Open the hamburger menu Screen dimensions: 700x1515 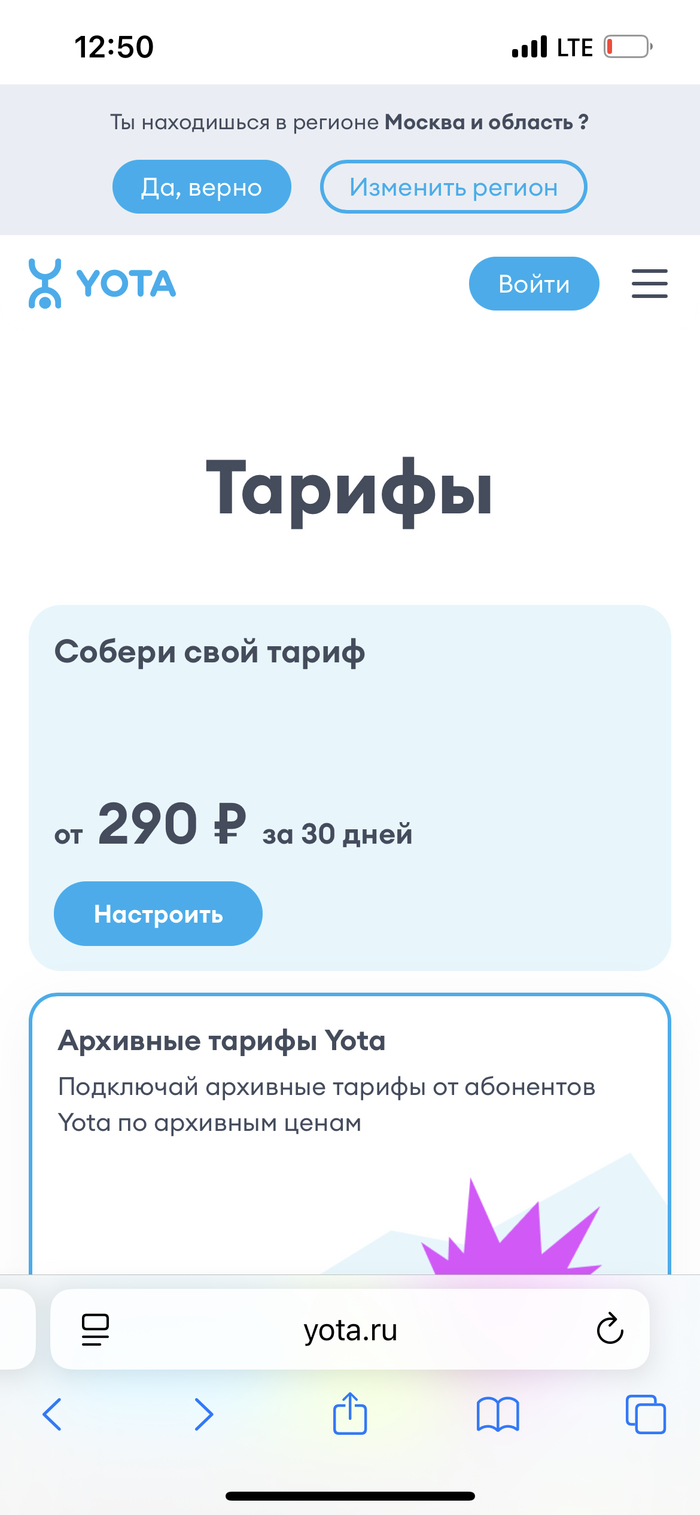point(649,284)
